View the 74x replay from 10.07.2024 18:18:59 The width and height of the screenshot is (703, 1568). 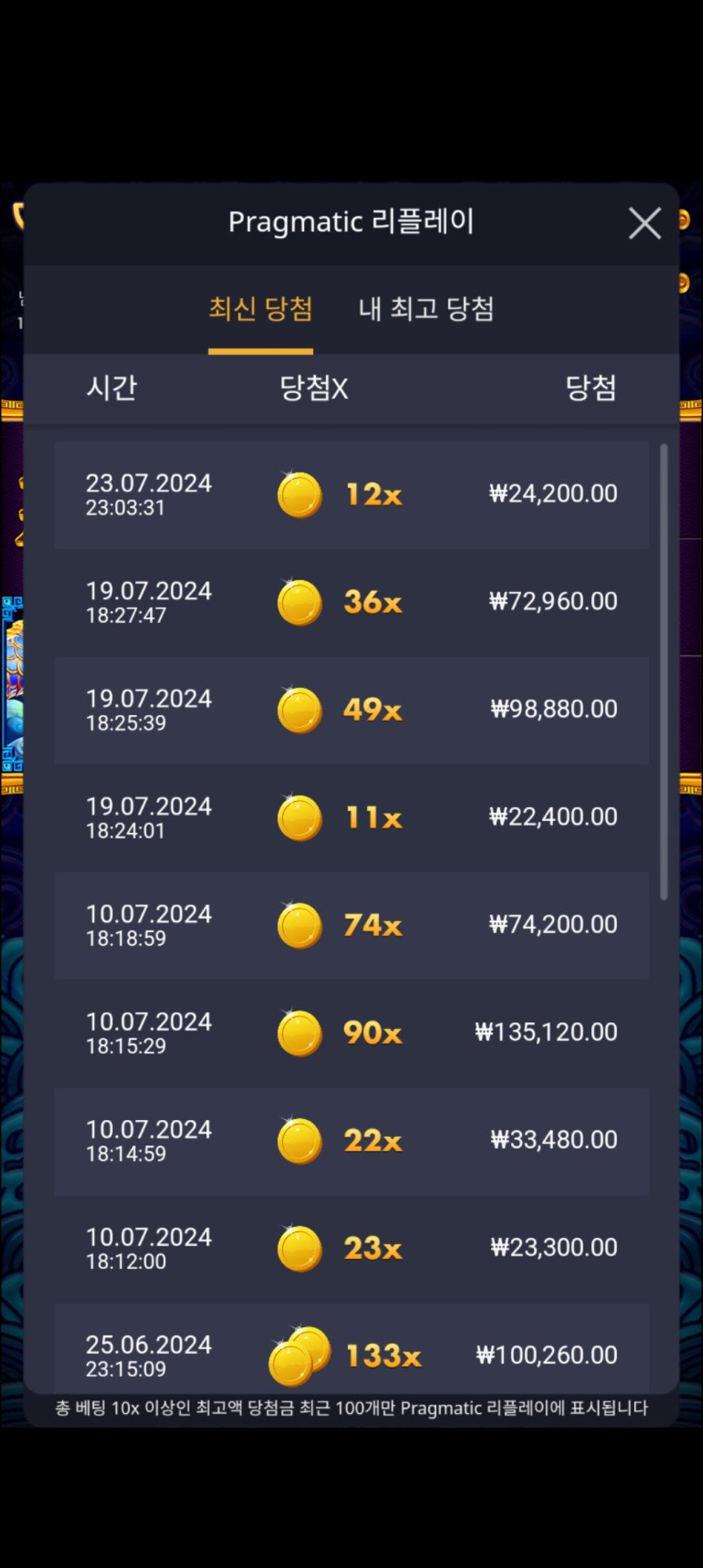[x=351, y=925]
